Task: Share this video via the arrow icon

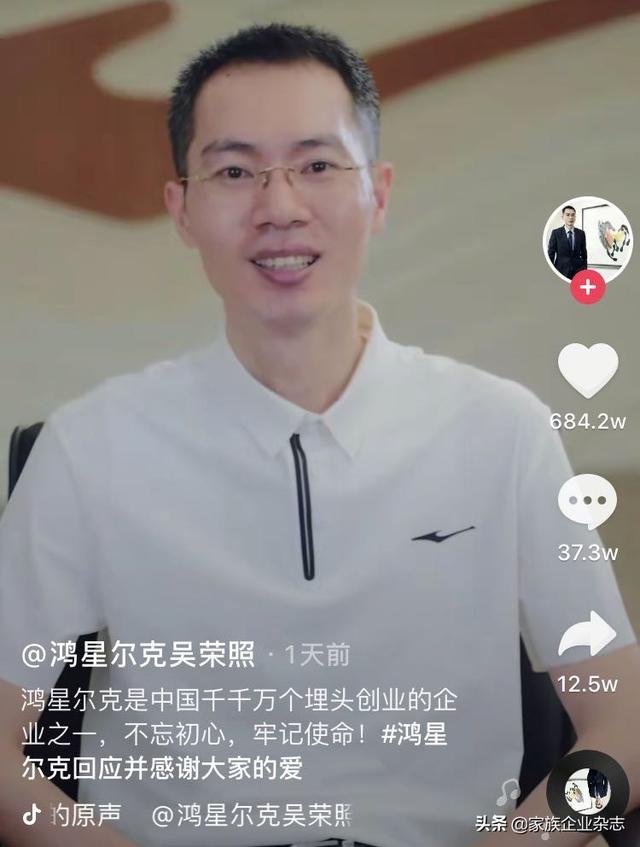Action: (x=587, y=634)
